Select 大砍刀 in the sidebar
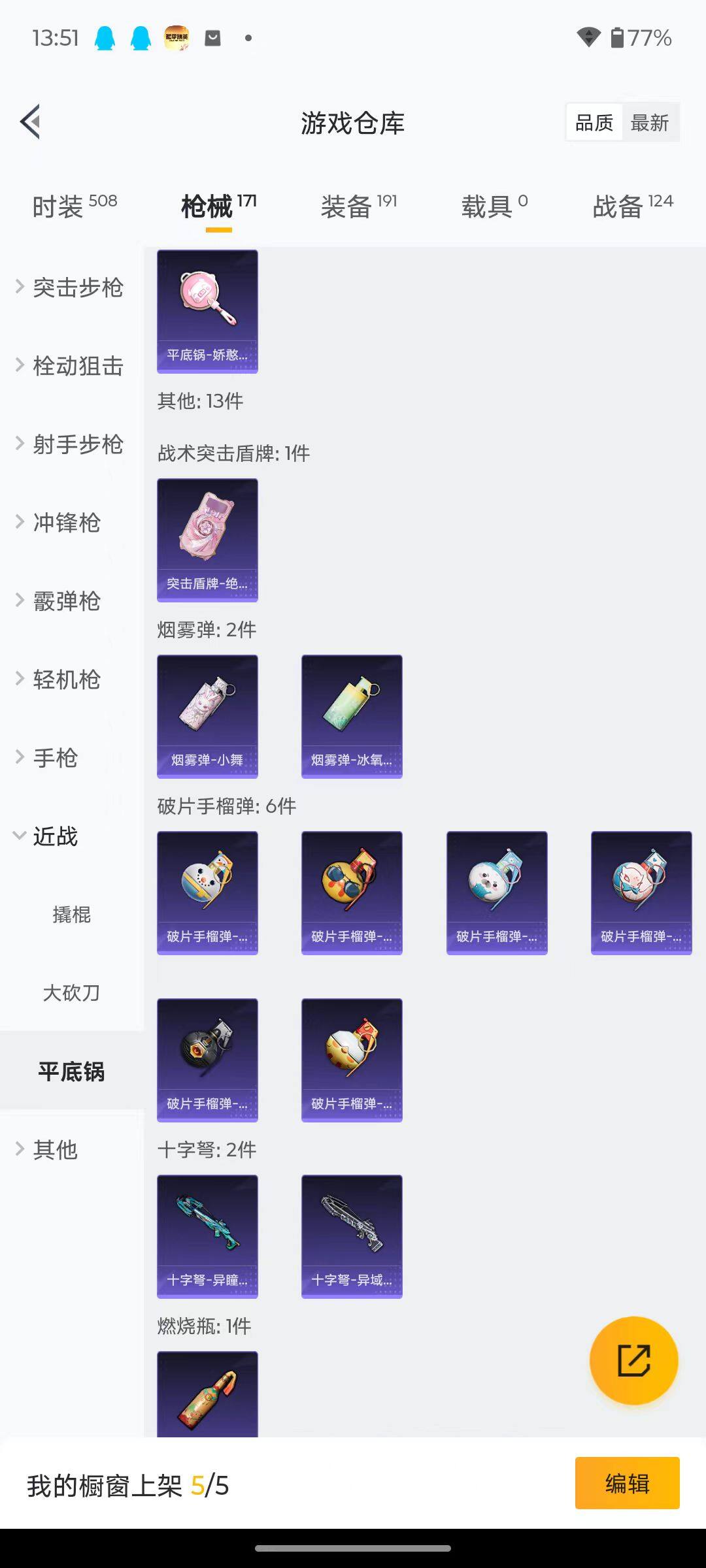The width and height of the screenshot is (706, 1568). (x=72, y=993)
